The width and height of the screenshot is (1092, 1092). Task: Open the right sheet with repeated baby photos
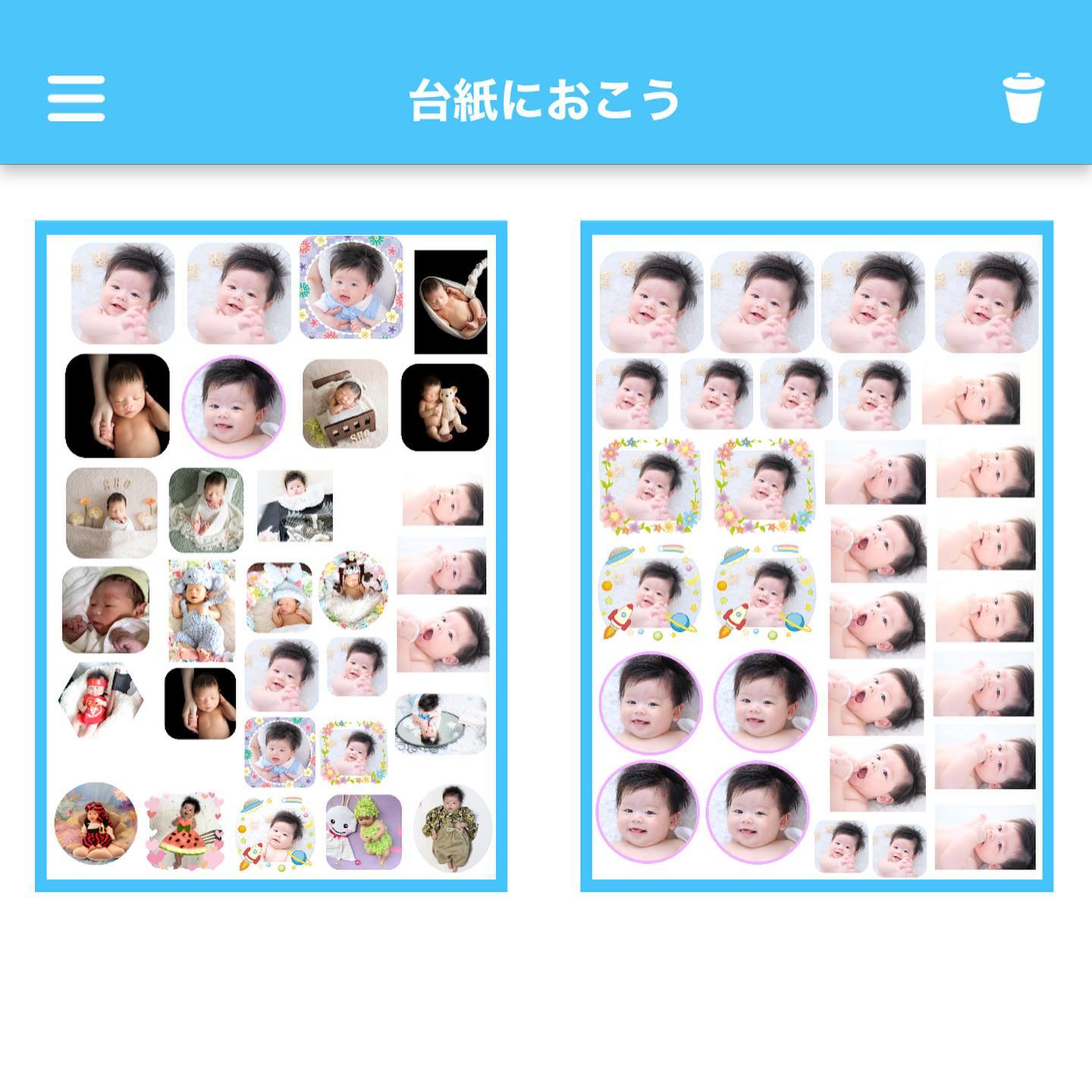click(817, 556)
